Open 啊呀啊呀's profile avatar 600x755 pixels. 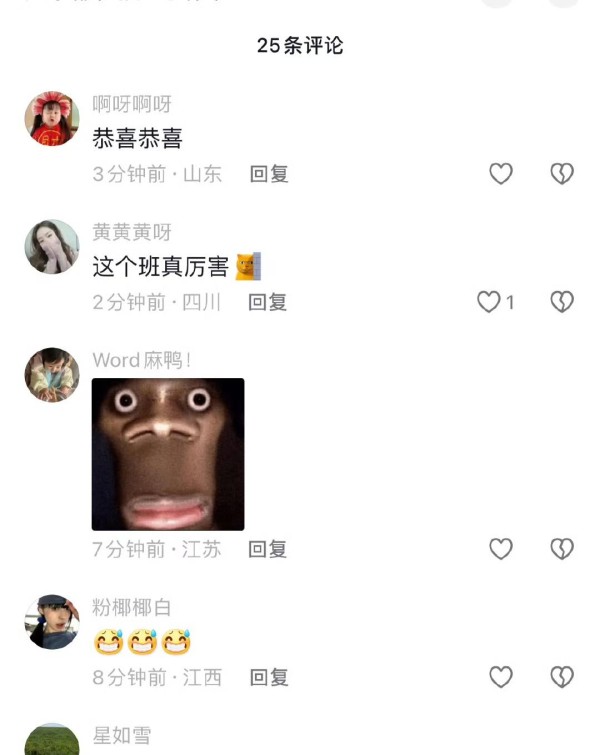(52, 119)
